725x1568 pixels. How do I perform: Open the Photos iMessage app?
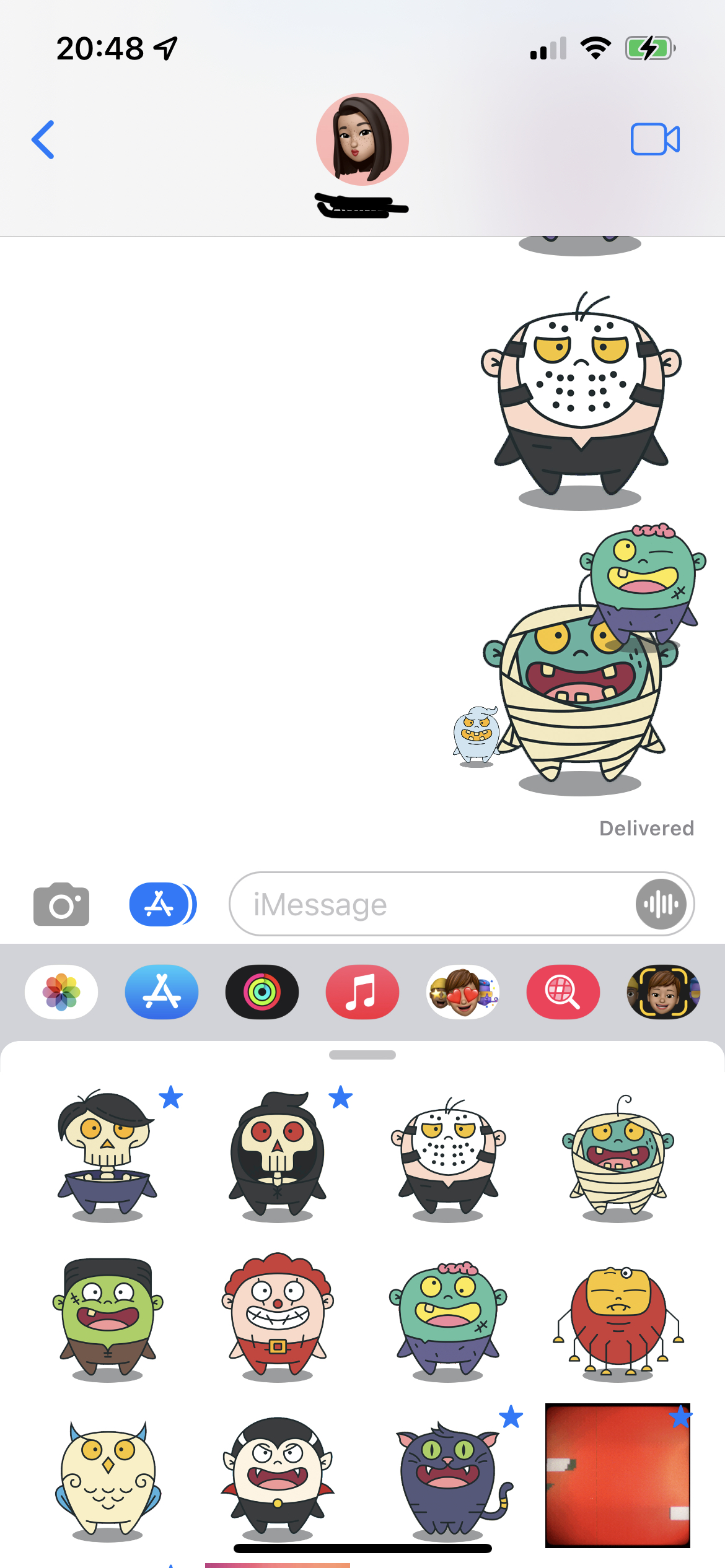pos(61,991)
